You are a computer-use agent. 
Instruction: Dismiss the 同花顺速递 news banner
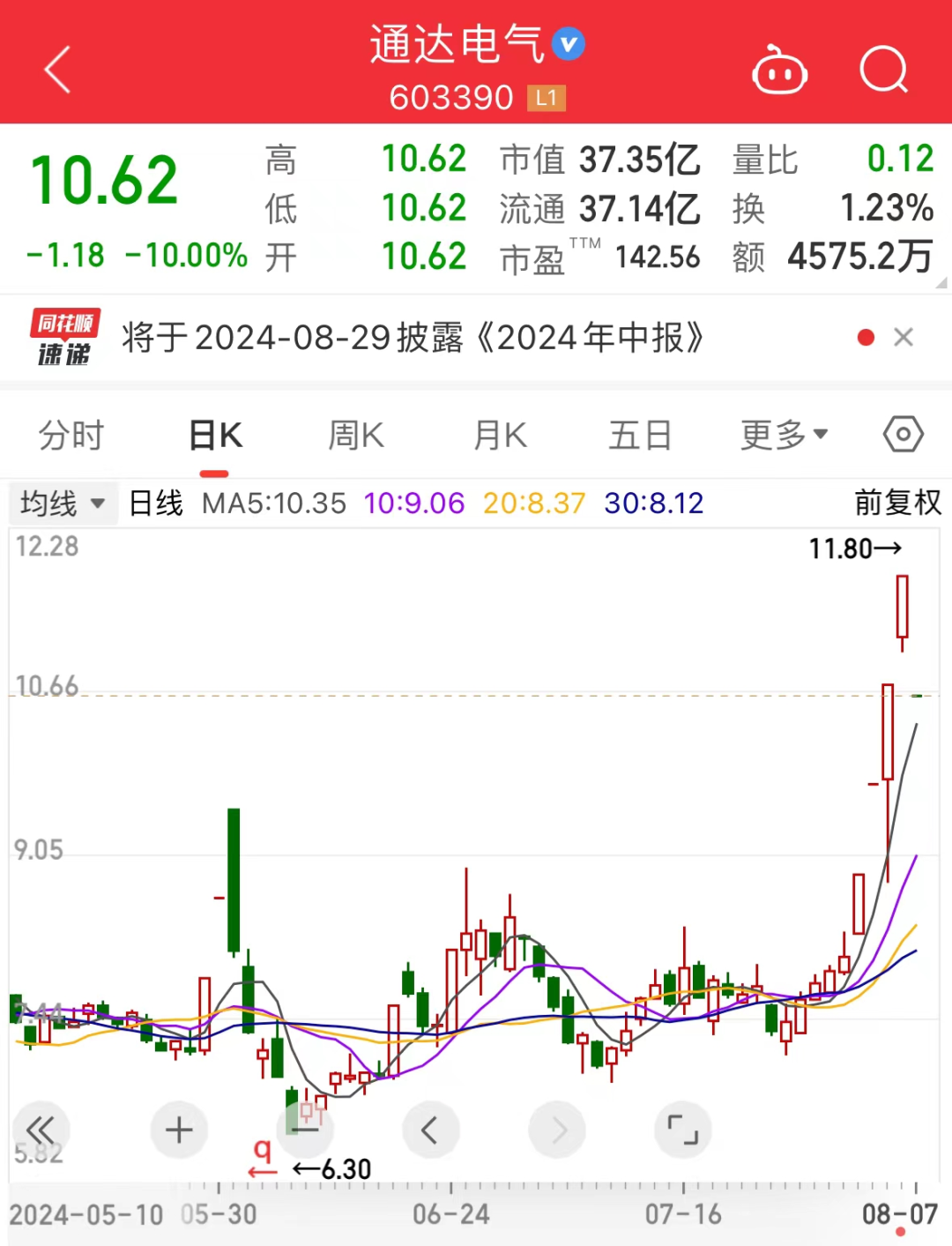(x=904, y=338)
